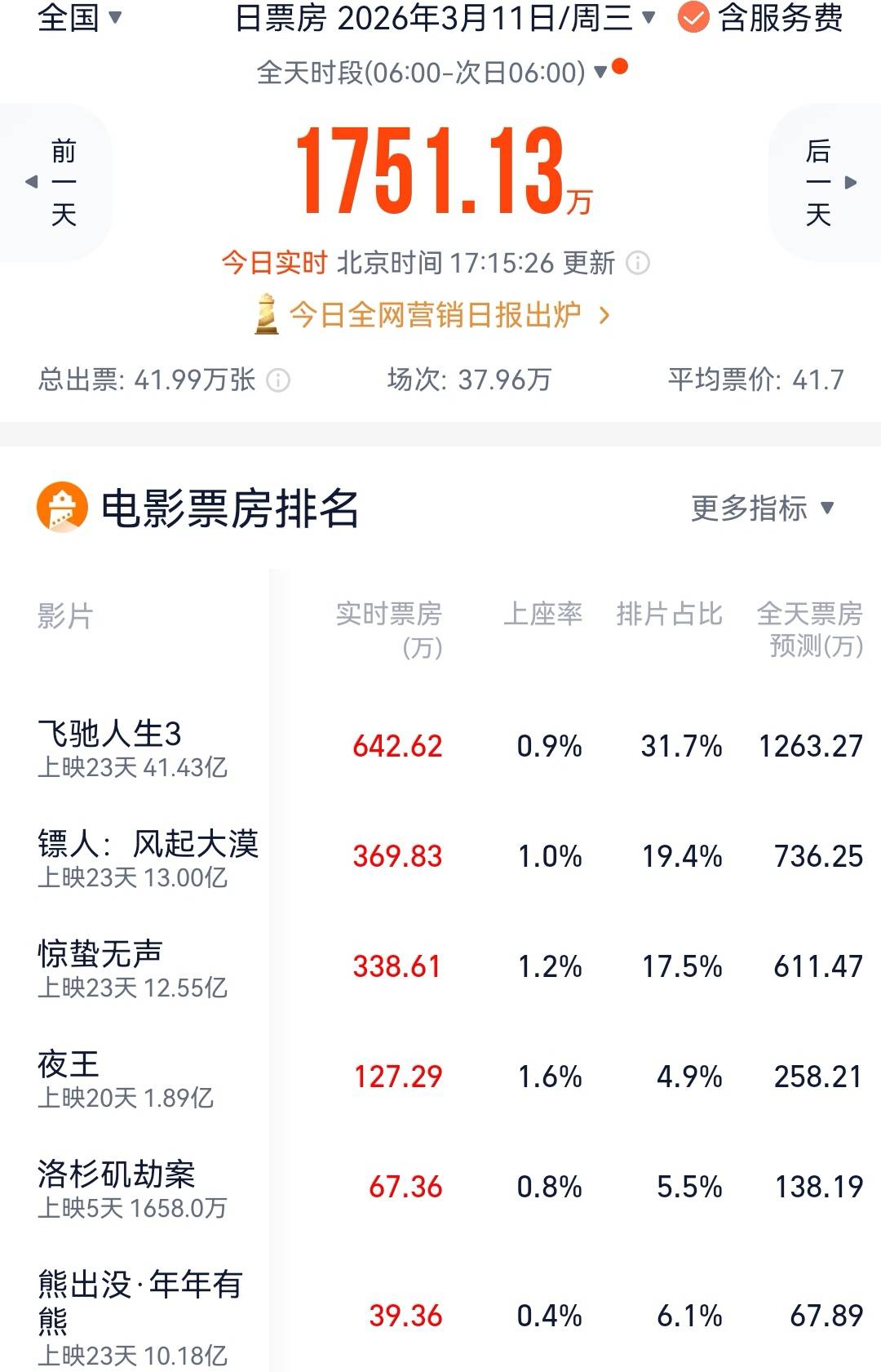Viewport: 881px width, 1372px height.
Task: Go to 后一天 box office
Action: [x=824, y=182]
